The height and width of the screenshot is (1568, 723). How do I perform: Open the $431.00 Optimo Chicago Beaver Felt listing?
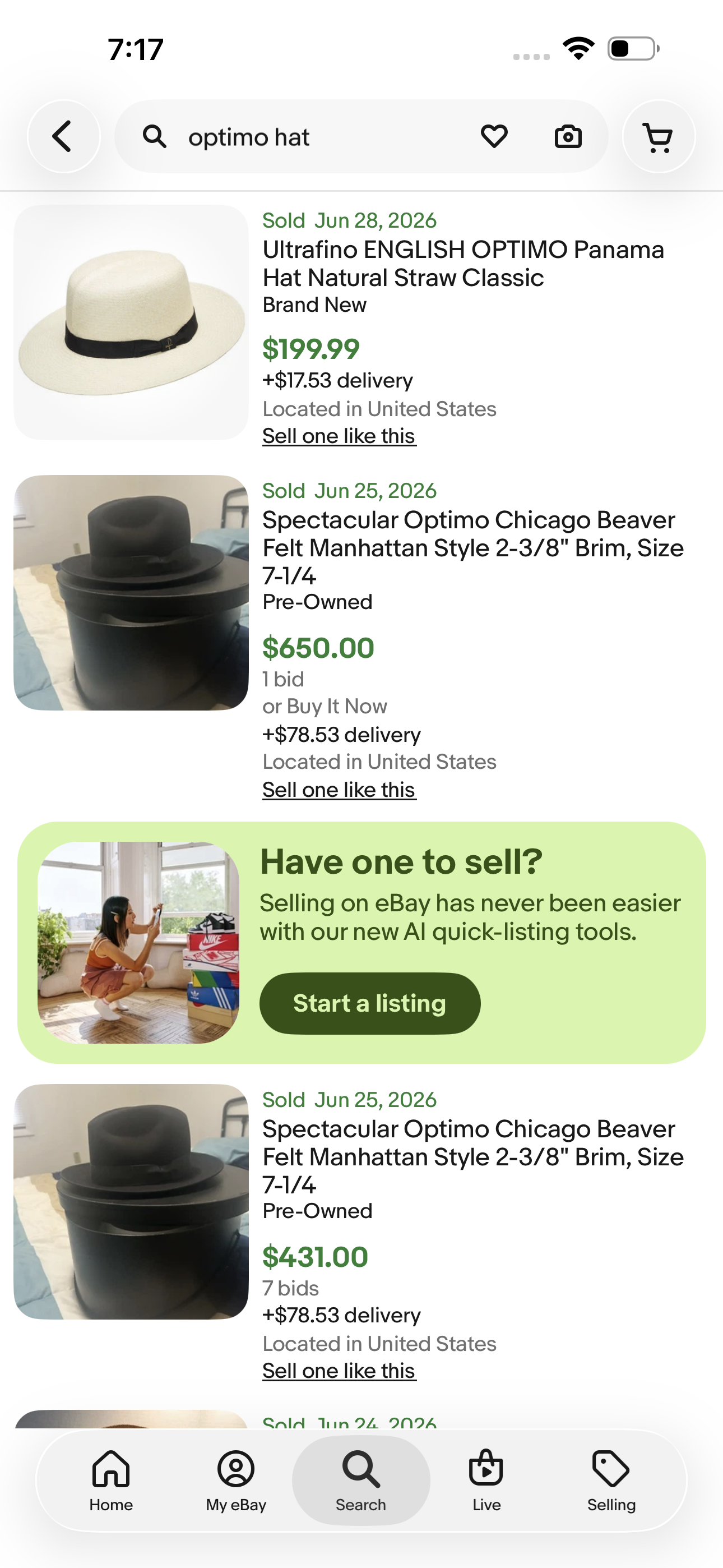[x=473, y=1156]
